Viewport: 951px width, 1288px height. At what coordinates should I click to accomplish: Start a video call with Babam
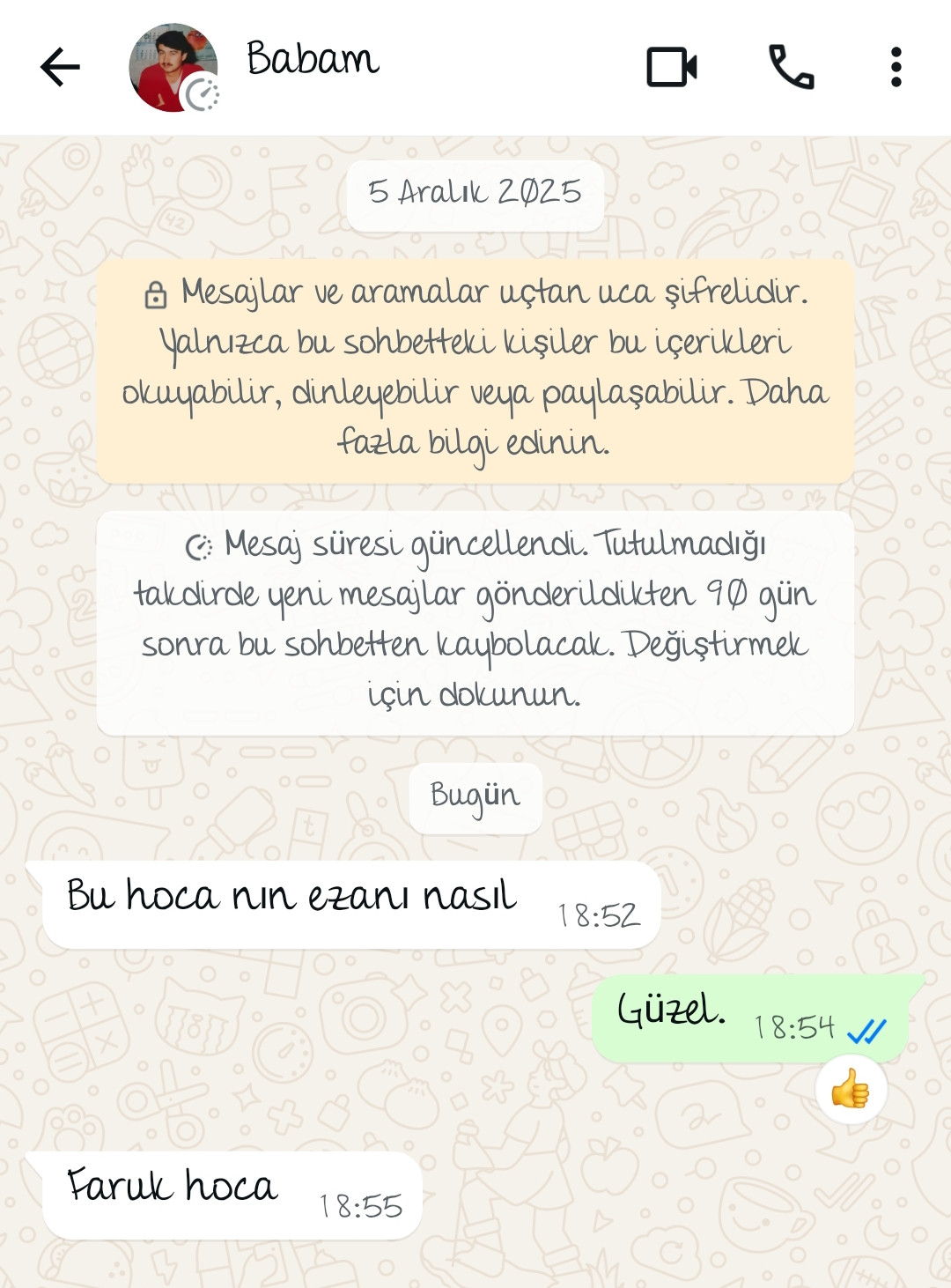pyautogui.click(x=672, y=67)
